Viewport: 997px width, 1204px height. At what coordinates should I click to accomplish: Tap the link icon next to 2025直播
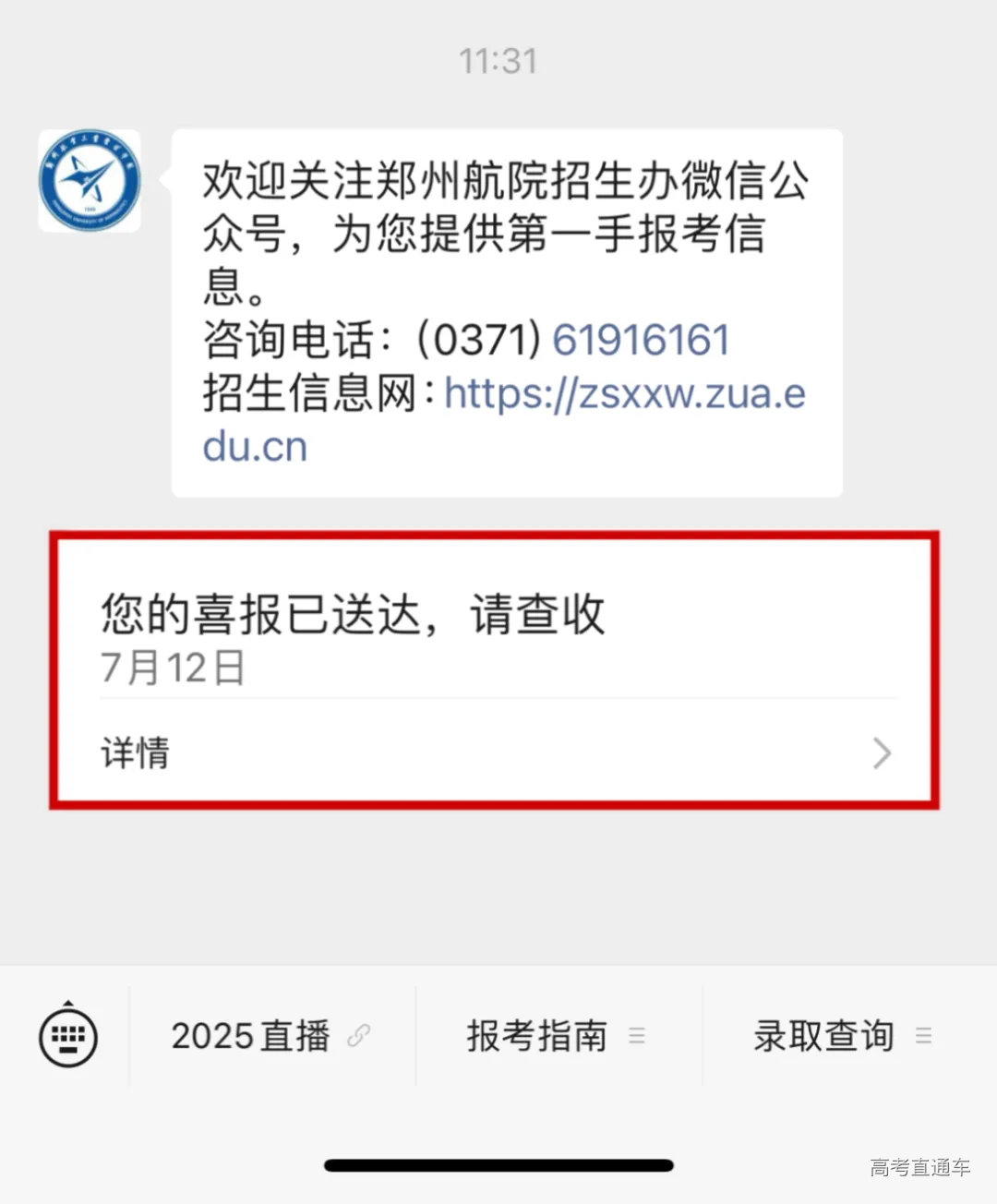click(x=358, y=1036)
